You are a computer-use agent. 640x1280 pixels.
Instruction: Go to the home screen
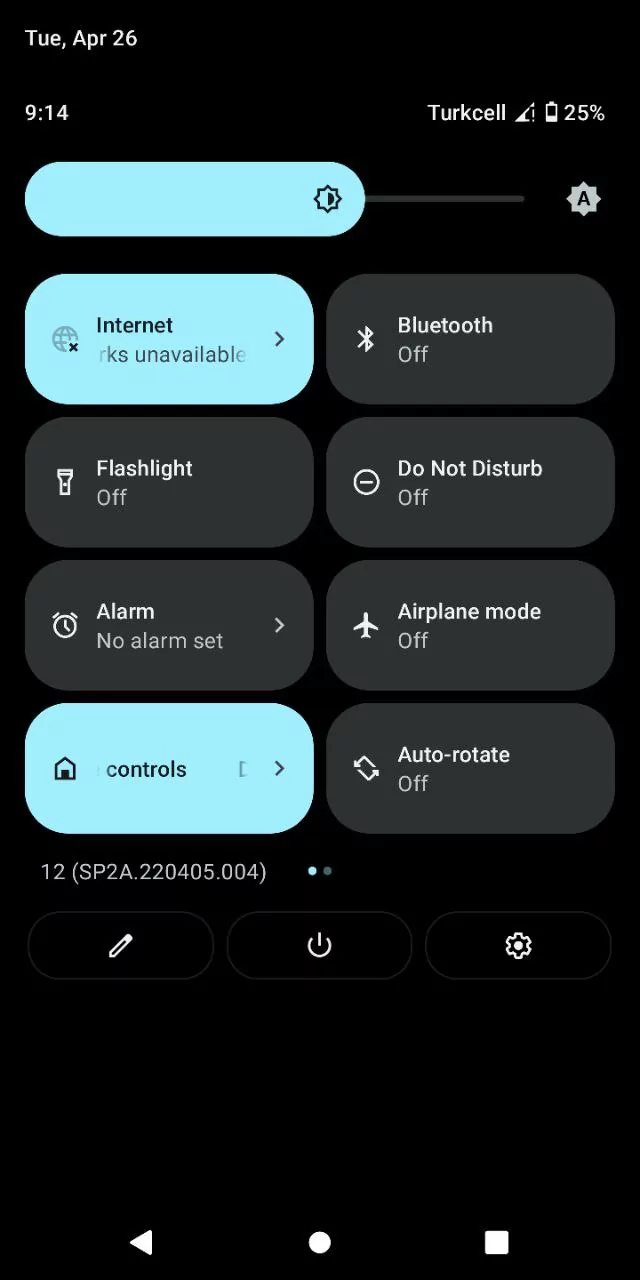pyautogui.click(x=320, y=1242)
